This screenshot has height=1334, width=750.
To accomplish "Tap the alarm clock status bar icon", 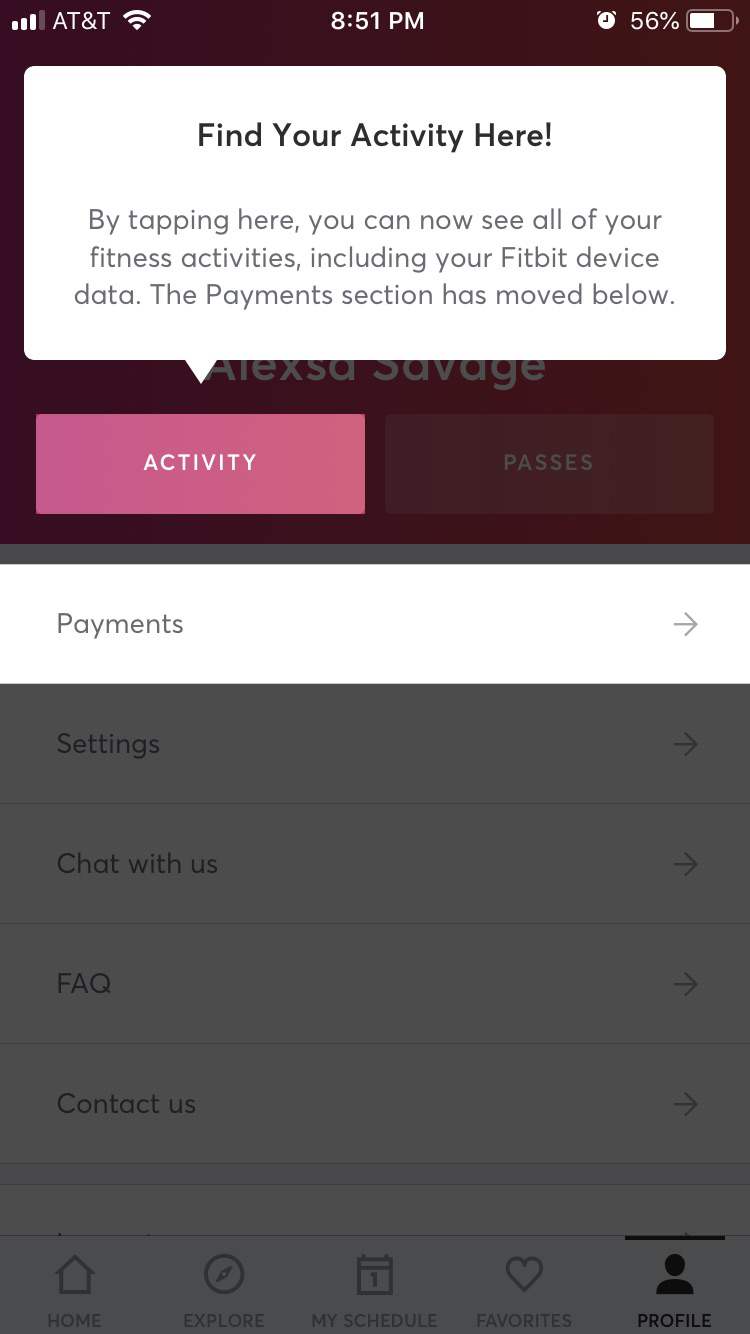I will coord(607,19).
